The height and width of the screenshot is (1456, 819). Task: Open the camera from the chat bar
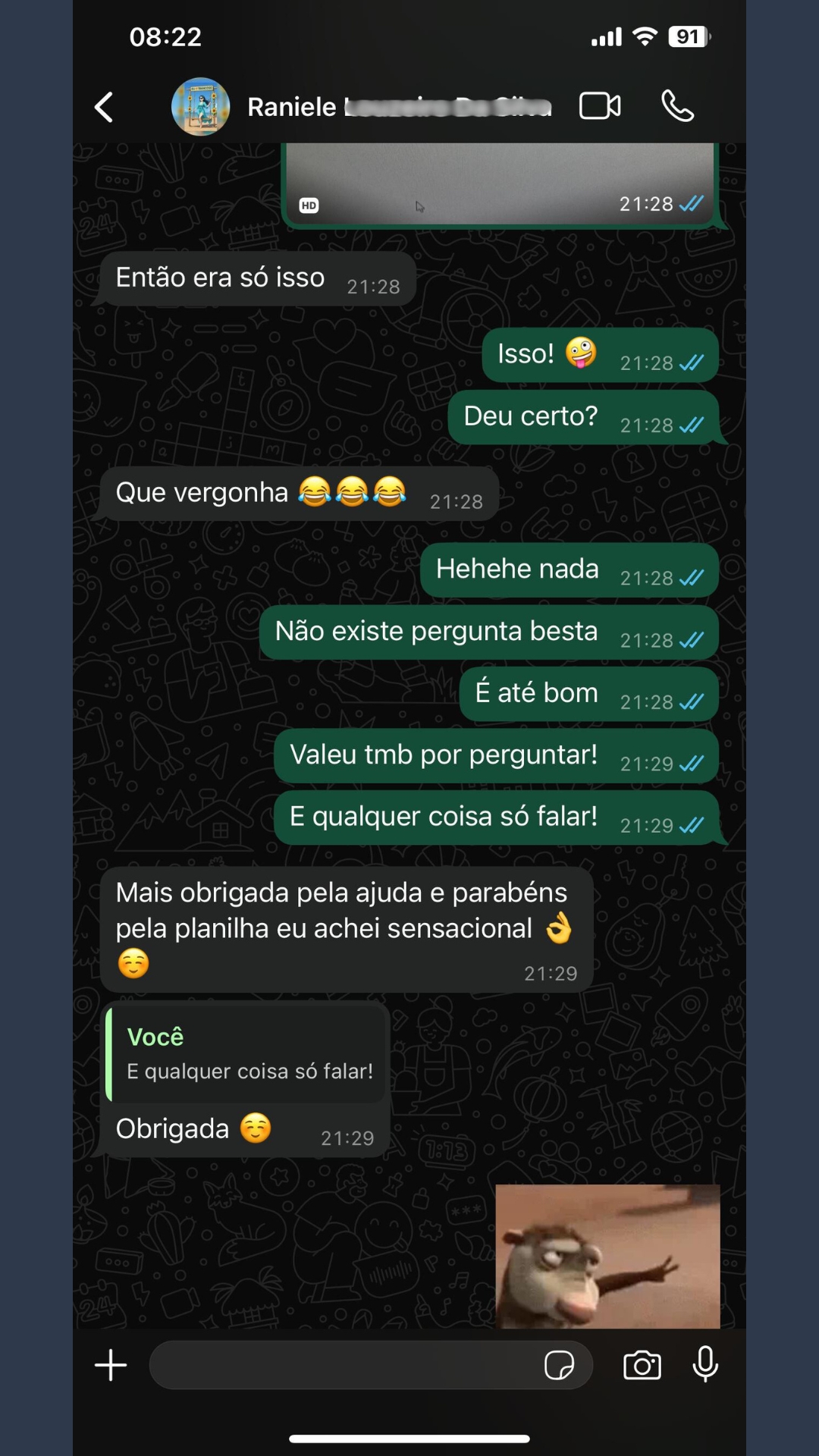point(643,1364)
